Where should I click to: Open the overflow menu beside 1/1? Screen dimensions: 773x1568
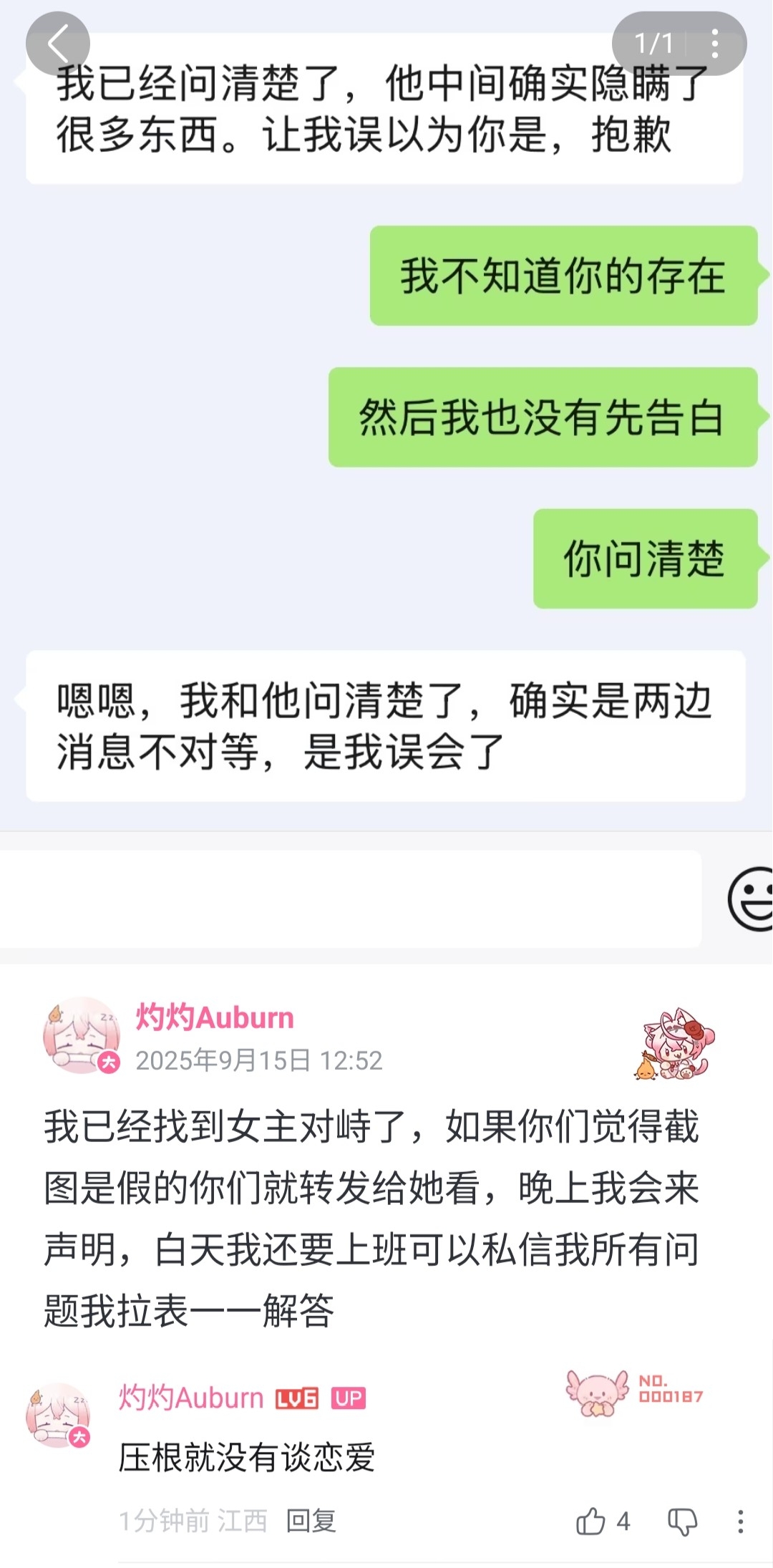pos(714,44)
